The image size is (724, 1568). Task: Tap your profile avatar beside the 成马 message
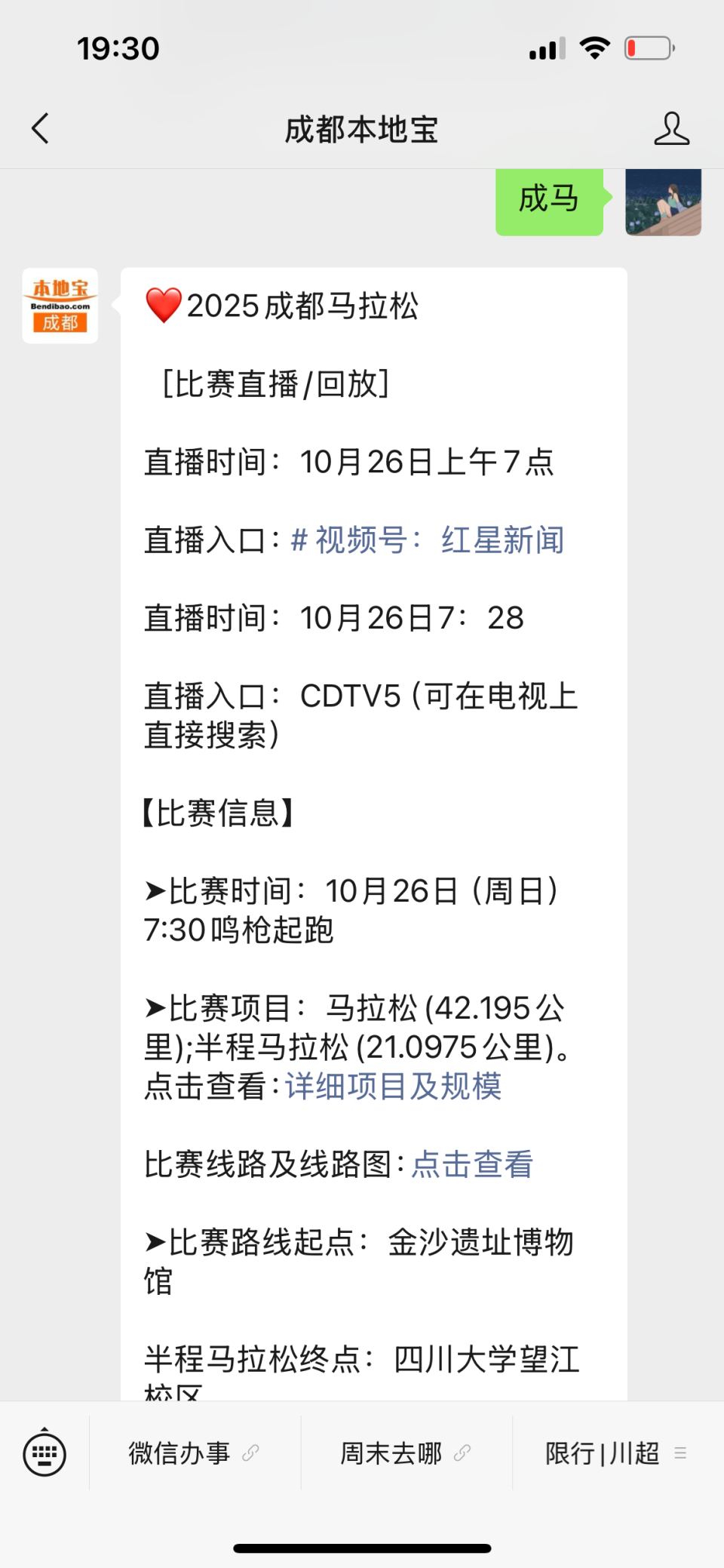[662, 202]
